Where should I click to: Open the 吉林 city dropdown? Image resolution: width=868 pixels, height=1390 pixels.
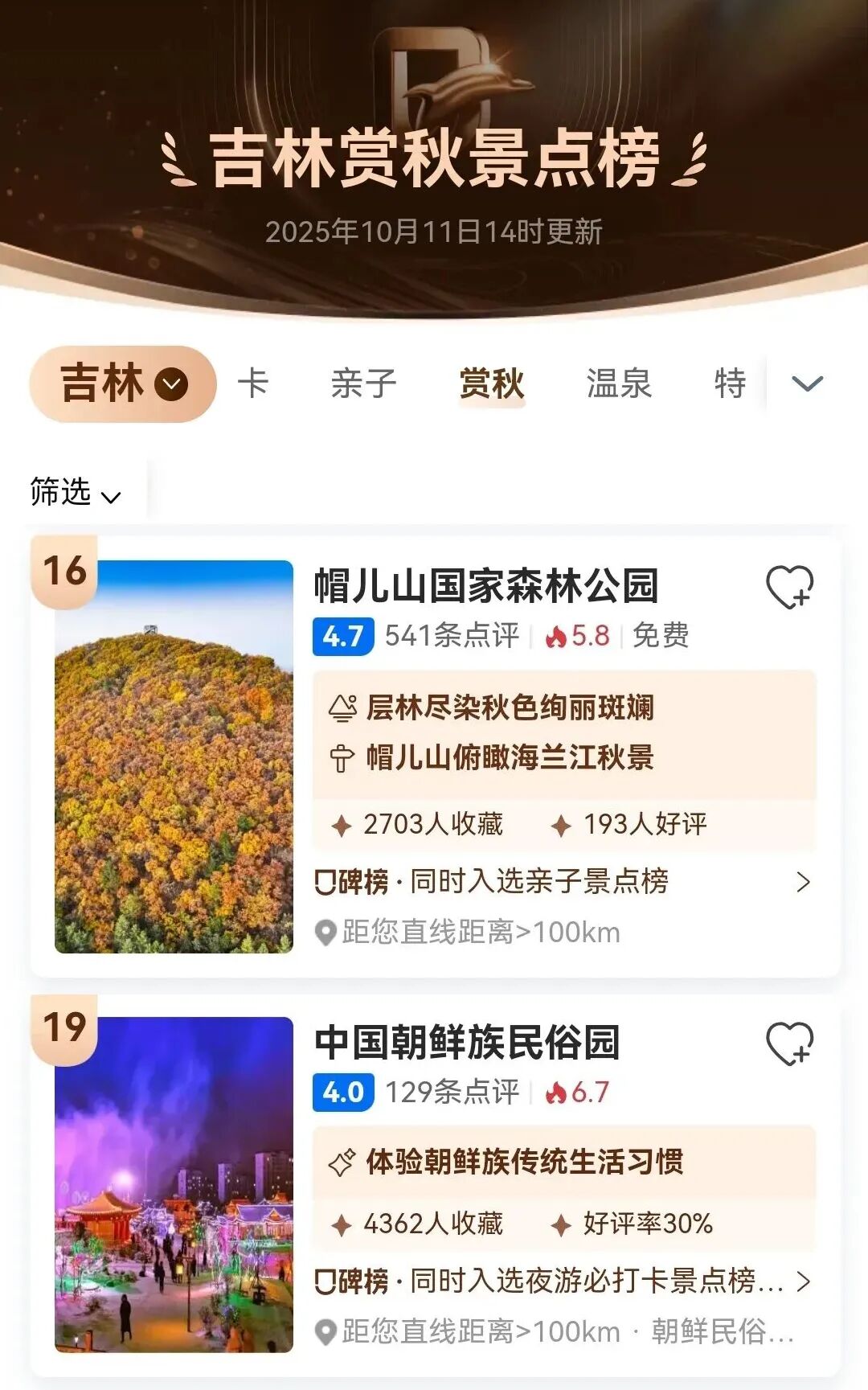tap(123, 384)
